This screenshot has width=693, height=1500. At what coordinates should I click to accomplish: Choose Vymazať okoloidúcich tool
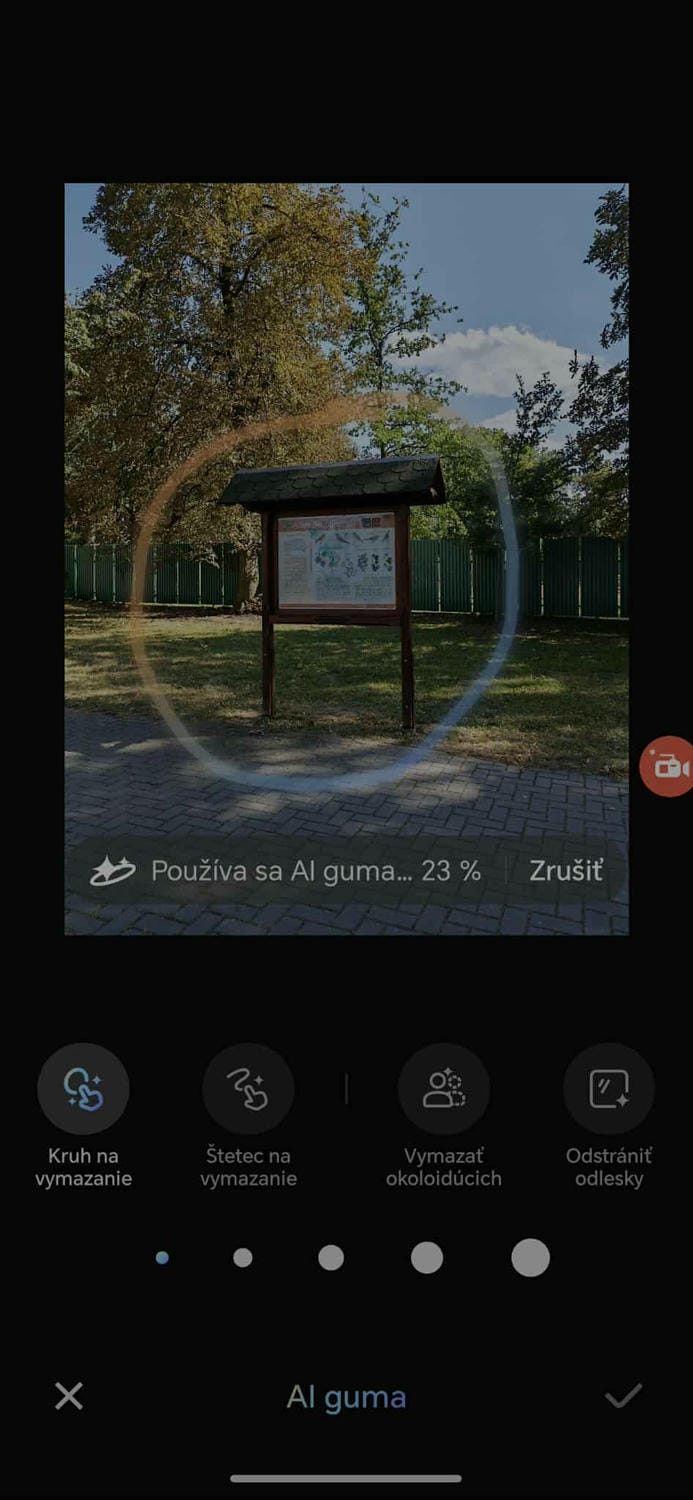pyautogui.click(x=444, y=1089)
